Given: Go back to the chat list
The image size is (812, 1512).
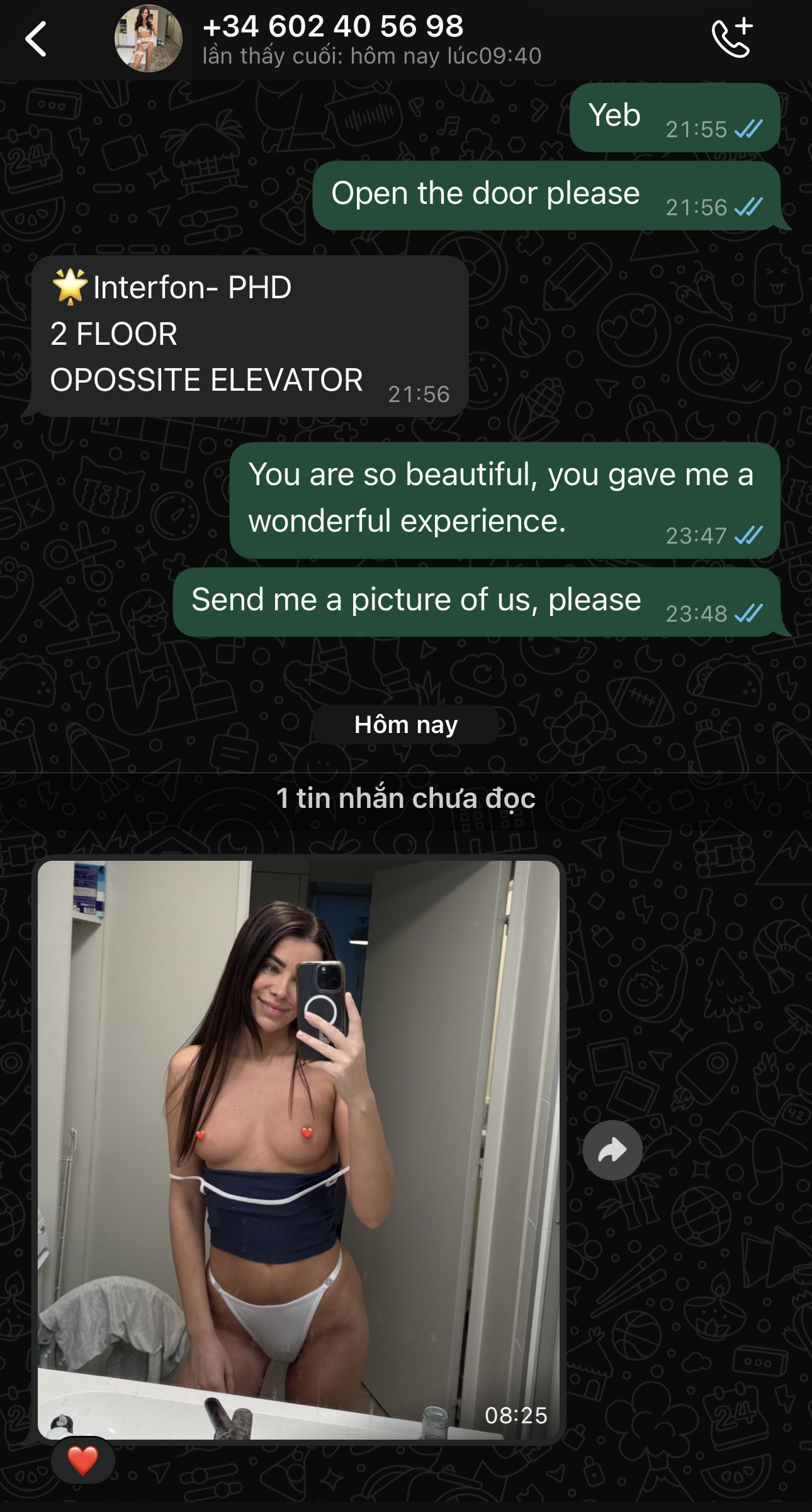Looking at the screenshot, I should 36,39.
